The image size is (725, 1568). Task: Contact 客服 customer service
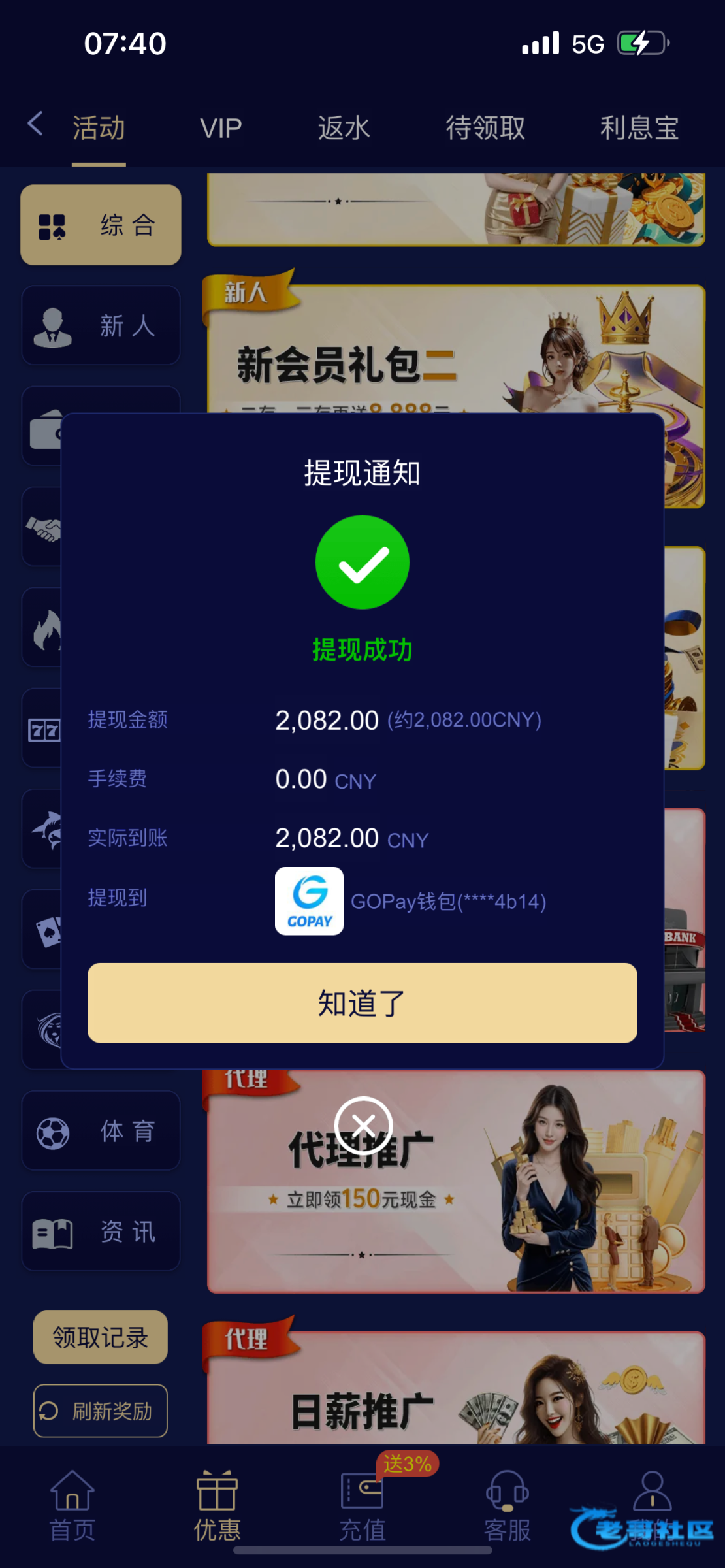(507, 1506)
